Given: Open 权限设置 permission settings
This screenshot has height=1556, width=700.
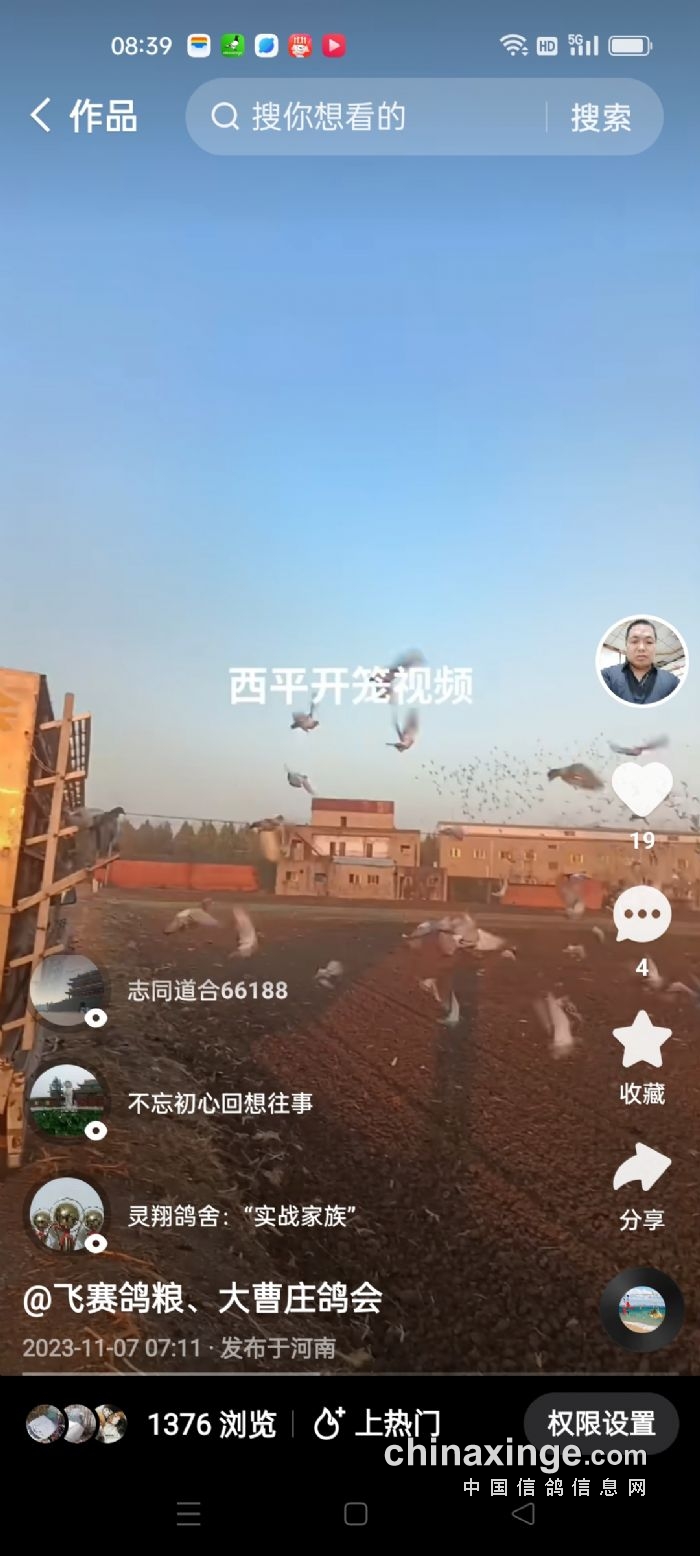Looking at the screenshot, I should point(601,1423).
